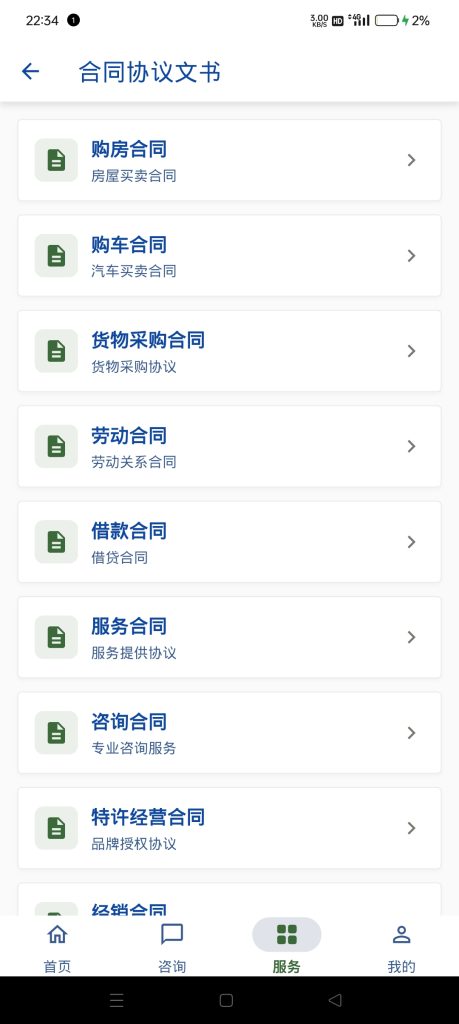This screenshot has height=1024, width=459.
Task: Open the 劳动合同 row
Action: (x=229, y=446)
